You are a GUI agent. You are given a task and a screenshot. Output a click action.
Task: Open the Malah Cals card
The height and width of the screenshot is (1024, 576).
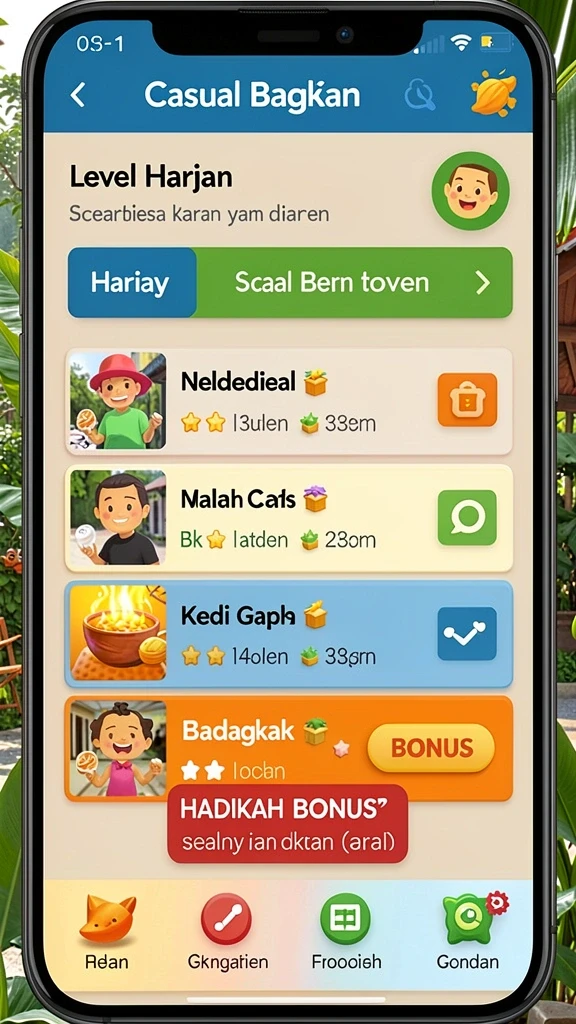tap(289, 518)
